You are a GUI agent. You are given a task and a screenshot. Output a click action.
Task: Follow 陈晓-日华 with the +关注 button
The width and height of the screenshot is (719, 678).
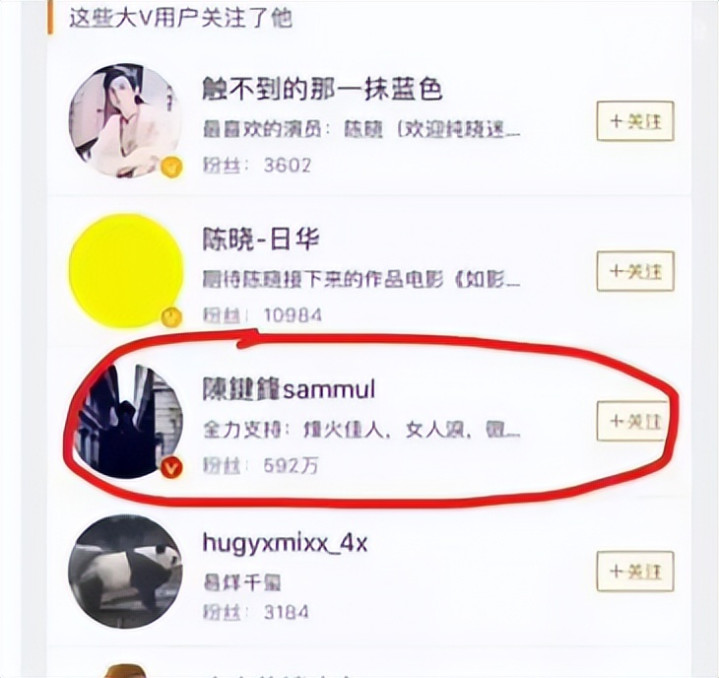point(635,271)
